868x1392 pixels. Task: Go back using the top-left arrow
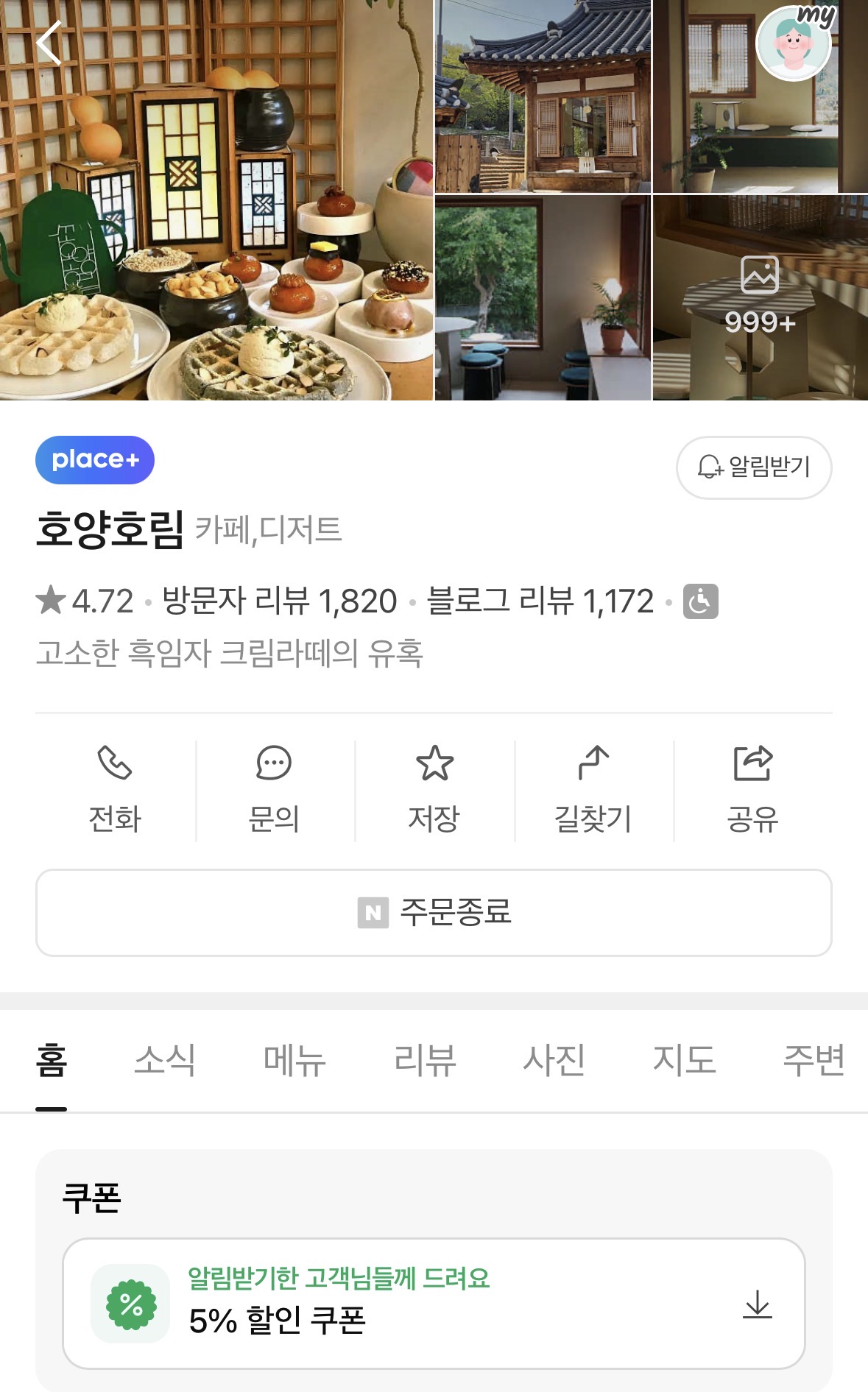click(49, 43)
